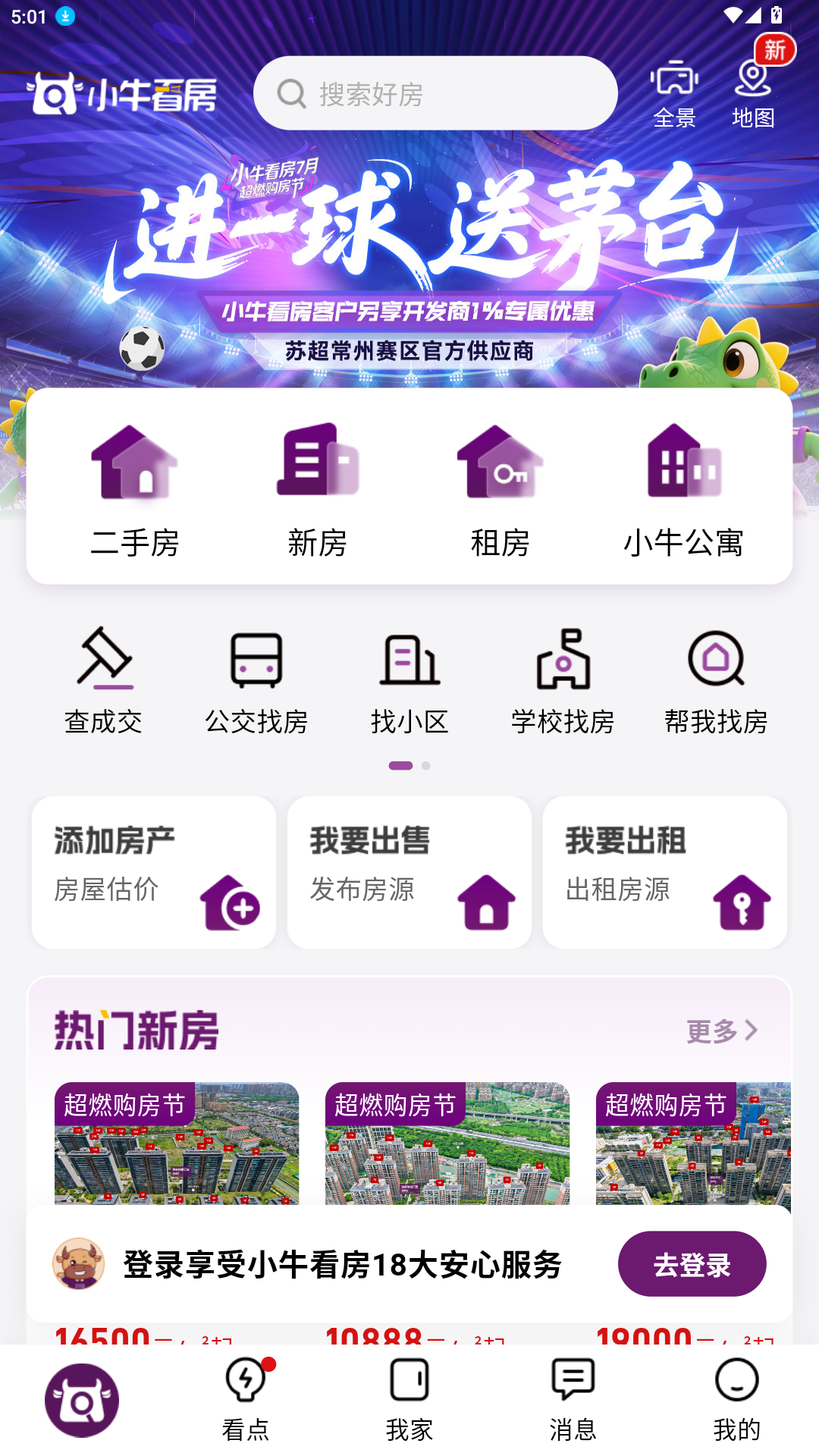Viewport: 819px width, 1456px height.
Task: View 更多 hot new homes
Action: [722, 1031]
